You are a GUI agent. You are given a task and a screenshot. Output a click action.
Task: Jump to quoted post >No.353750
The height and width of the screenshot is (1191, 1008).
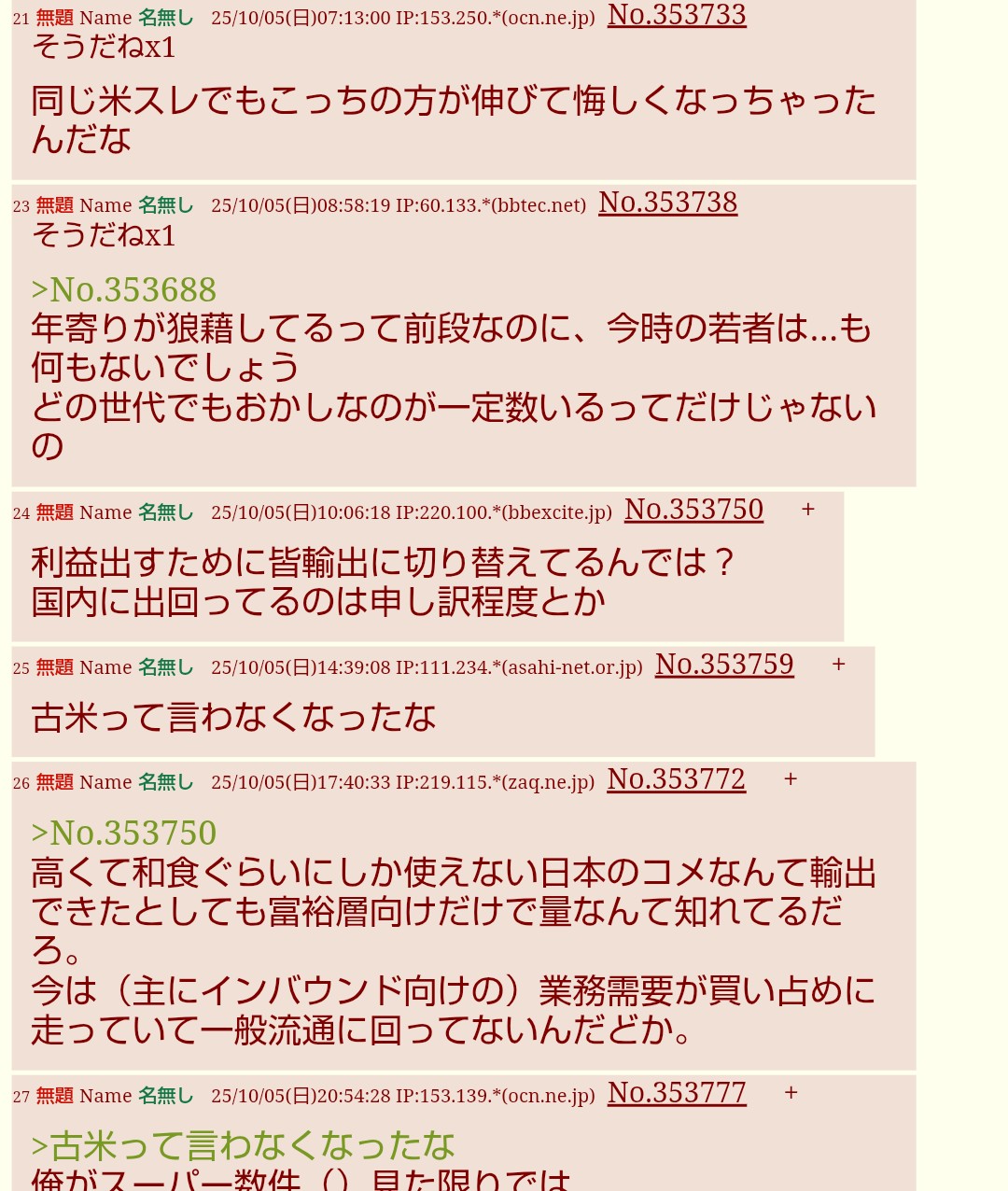tap(123, 834)
